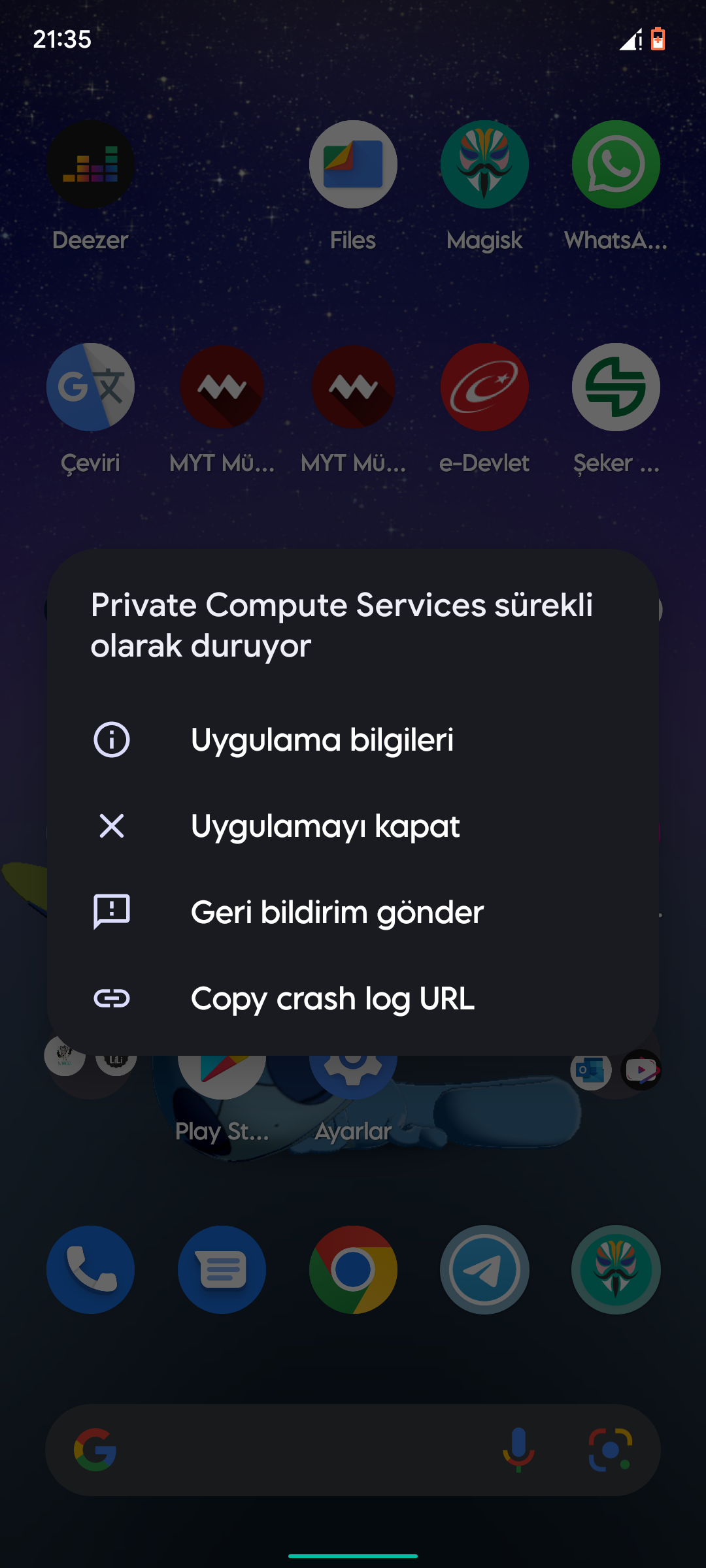Open Uygulama bilgileri from the crash dialog
The width and height of the screenshot is (706, 1568).
click(322, 740)
